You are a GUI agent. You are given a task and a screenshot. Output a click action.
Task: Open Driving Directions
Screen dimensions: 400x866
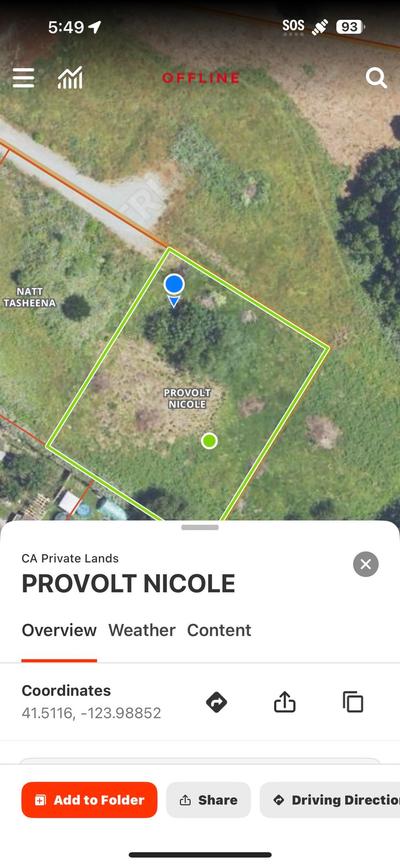tap(330, 800)
